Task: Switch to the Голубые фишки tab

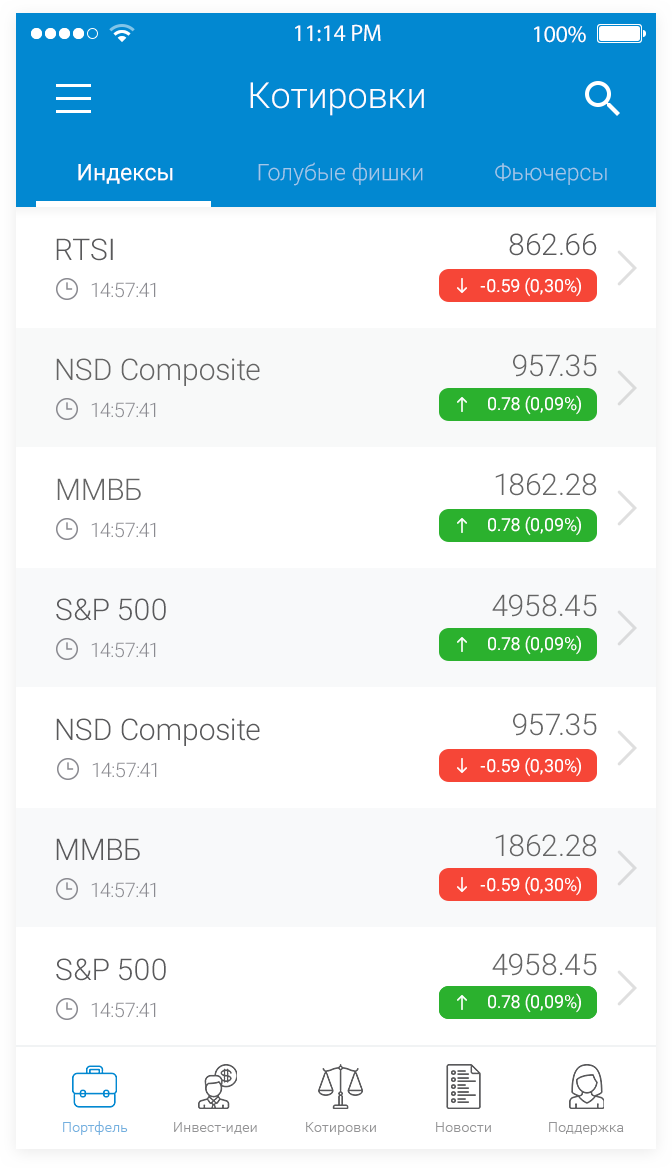Action: coord(340,173)
